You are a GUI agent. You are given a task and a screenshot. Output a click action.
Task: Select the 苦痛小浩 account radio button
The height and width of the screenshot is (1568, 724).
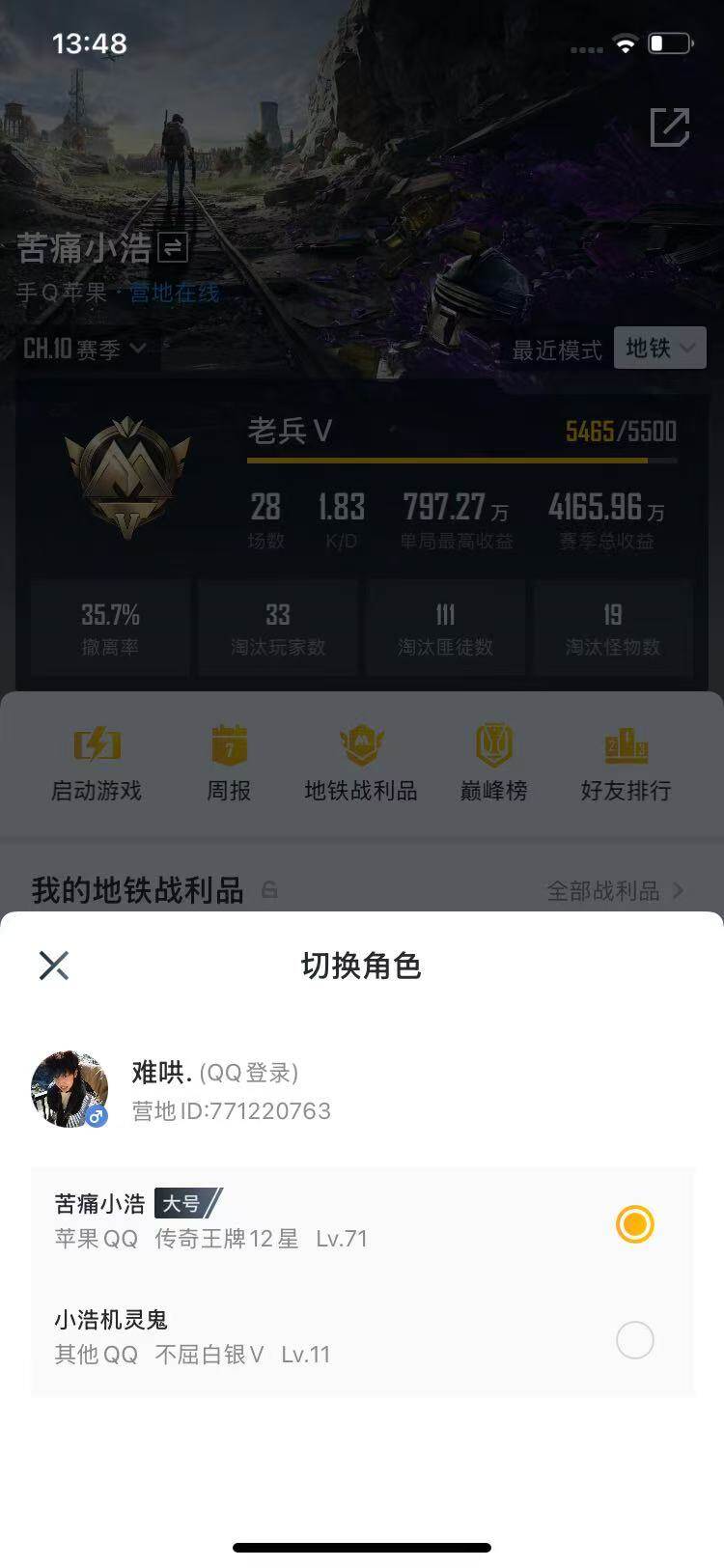point(634,1224)
